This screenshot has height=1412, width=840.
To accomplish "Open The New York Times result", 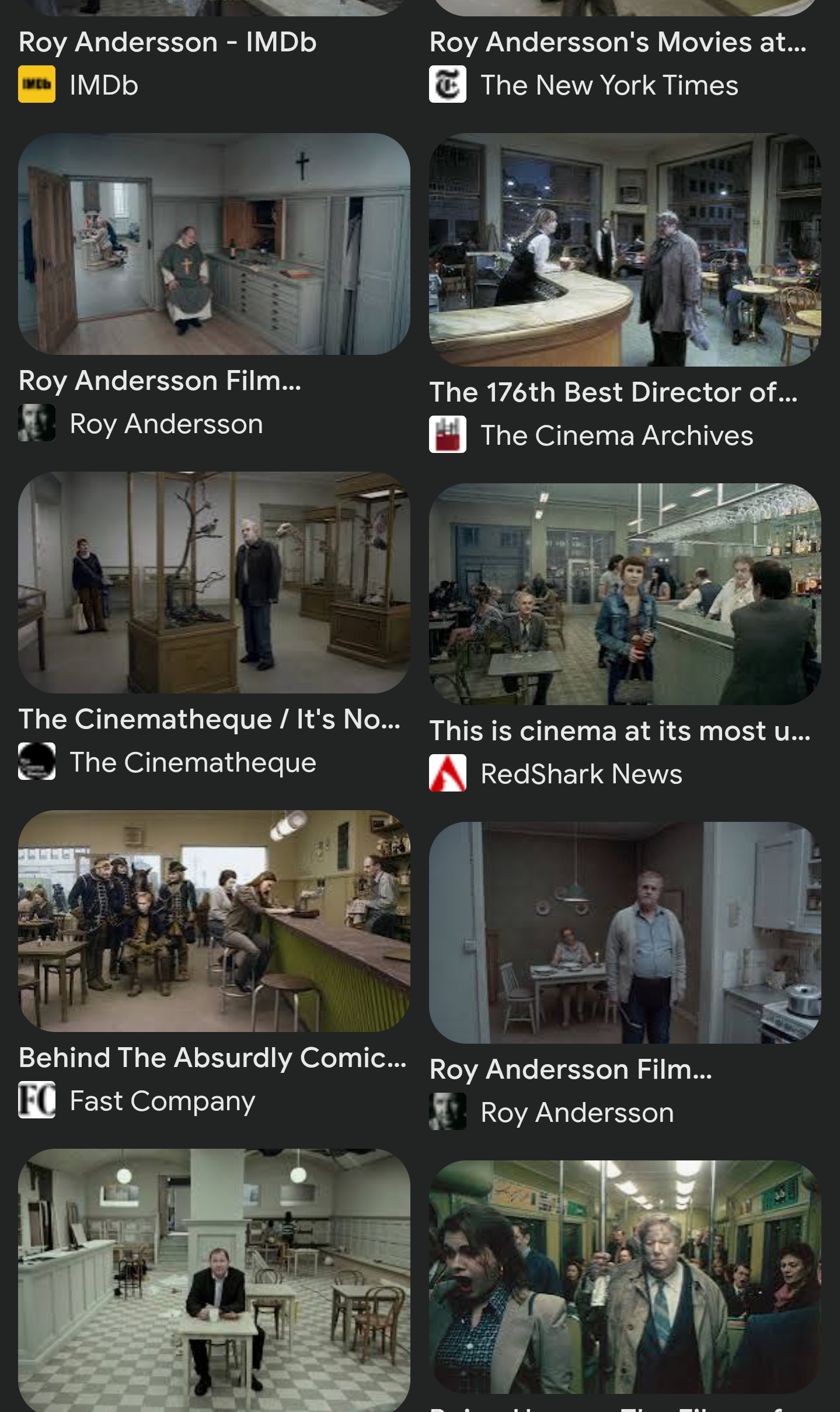I will tap(618, 43).
